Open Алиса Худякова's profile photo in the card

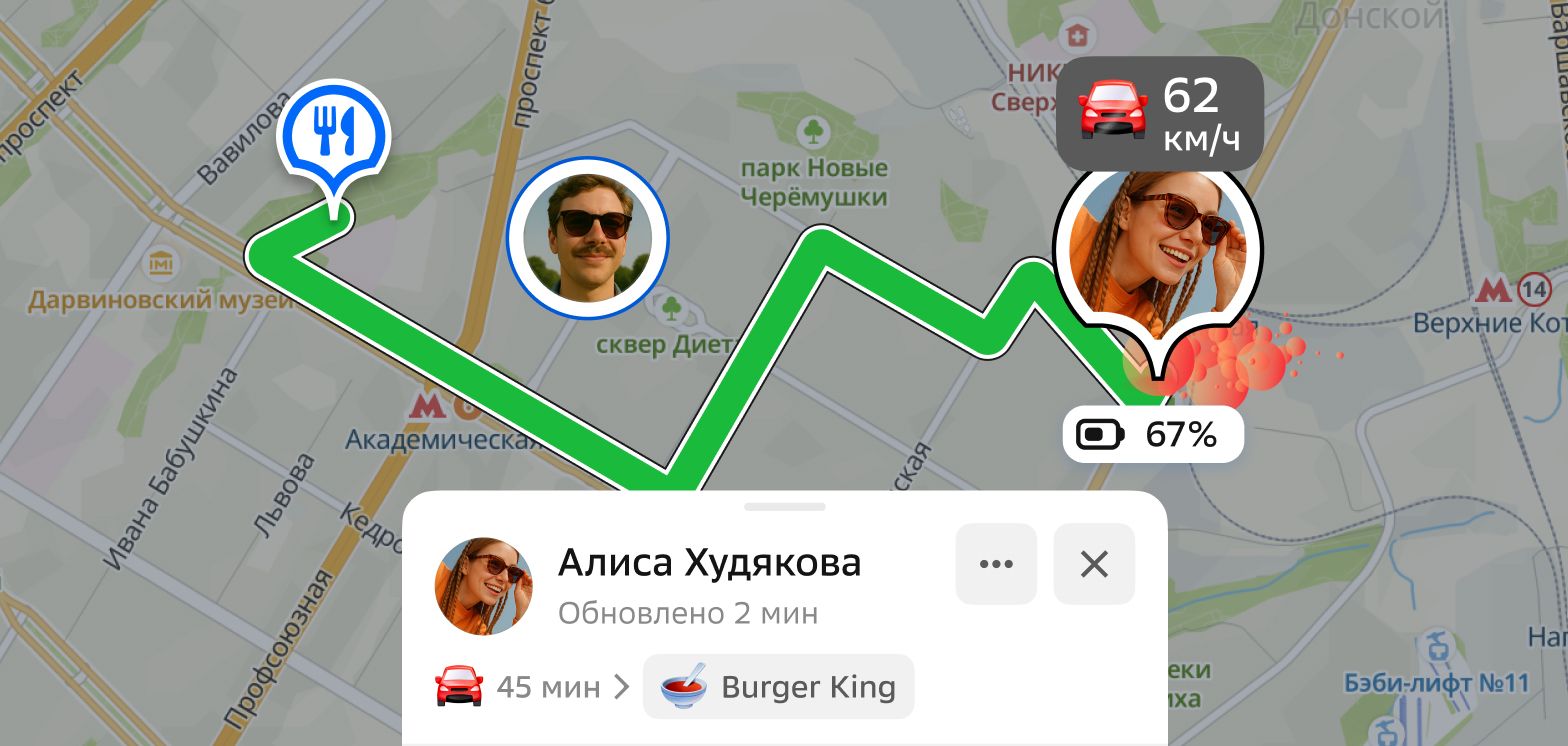pyautogui.click(x=484, y=586)
